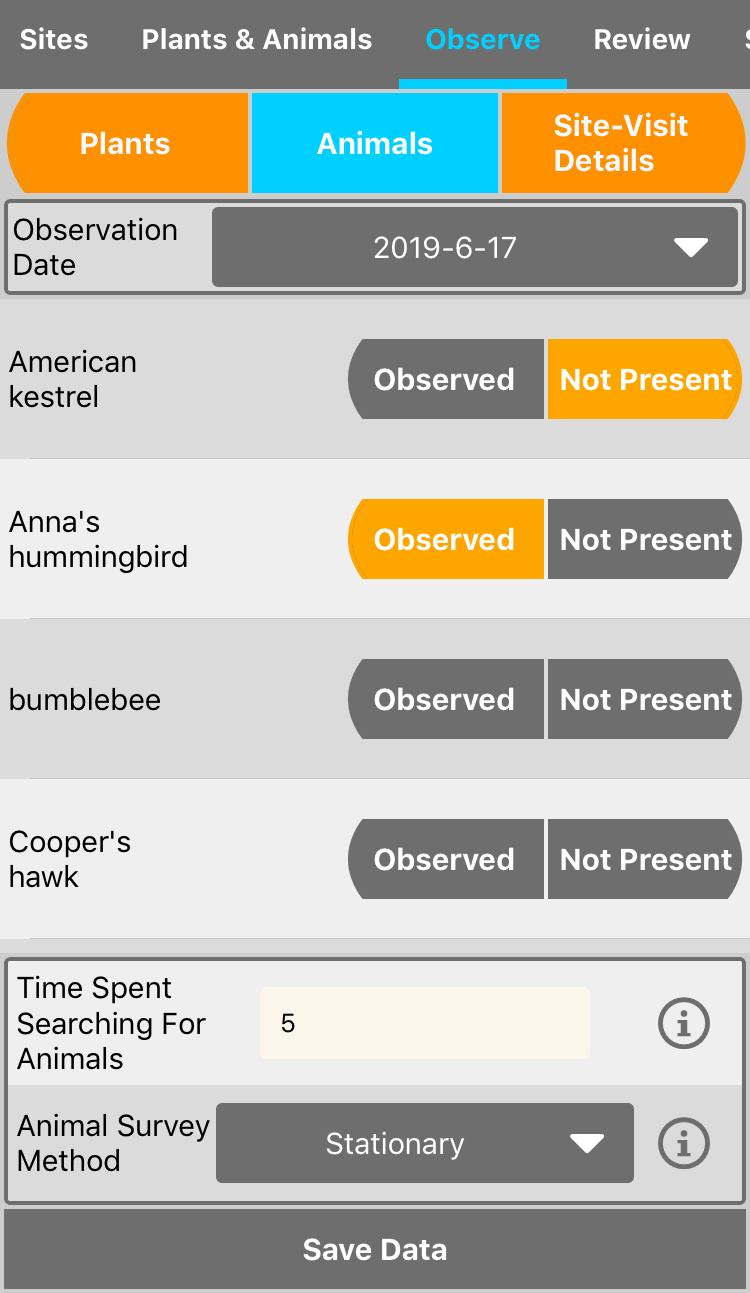Mark bumblebee as Observed

tap(445, 699)
